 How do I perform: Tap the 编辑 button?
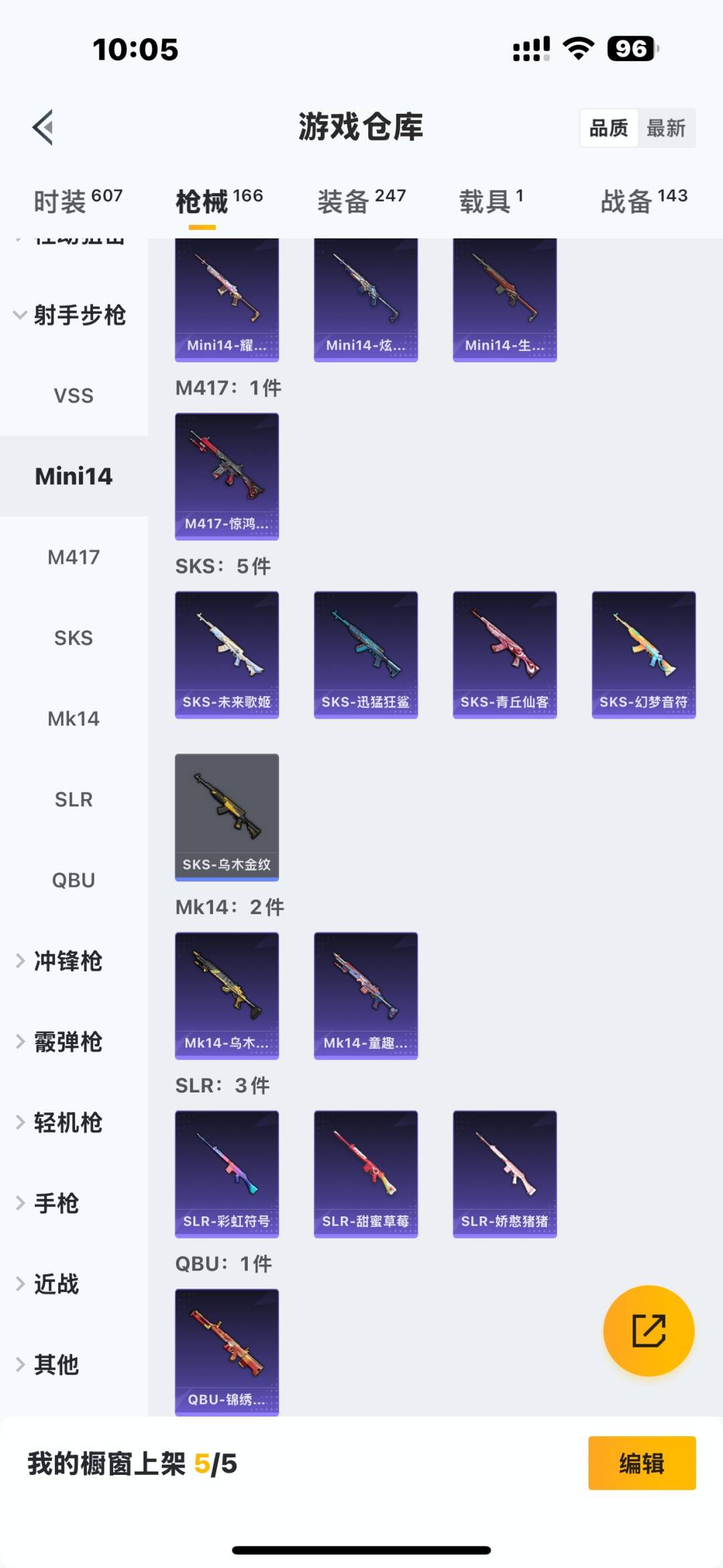point(641,1463)
